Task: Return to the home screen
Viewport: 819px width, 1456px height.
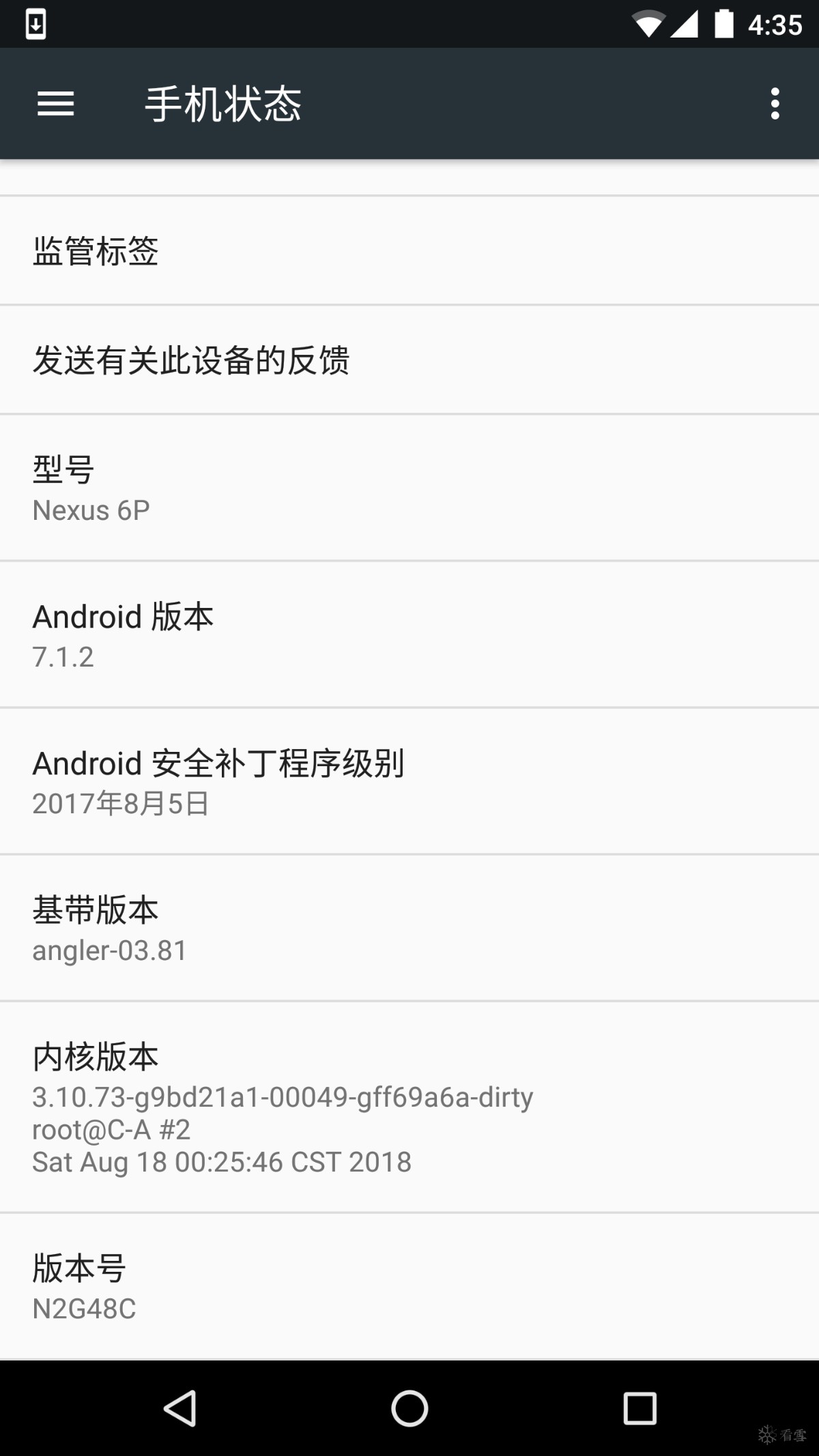Action: [409, 1408]
